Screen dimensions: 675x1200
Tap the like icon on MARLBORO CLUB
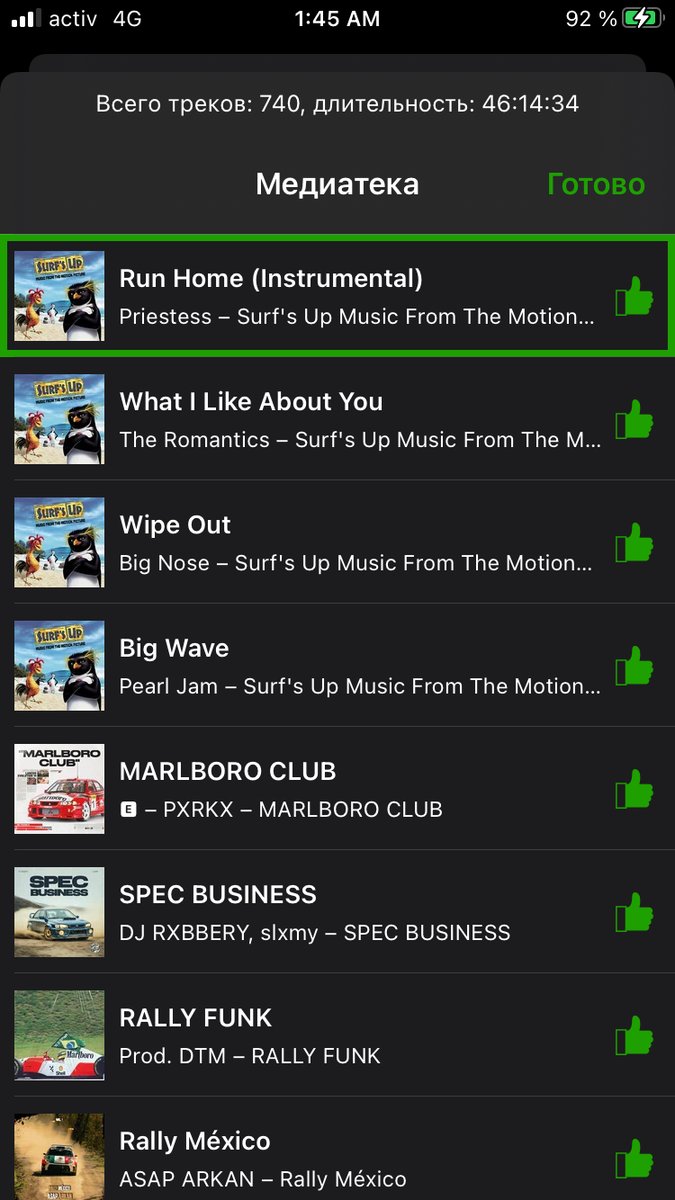pos(634,788)
